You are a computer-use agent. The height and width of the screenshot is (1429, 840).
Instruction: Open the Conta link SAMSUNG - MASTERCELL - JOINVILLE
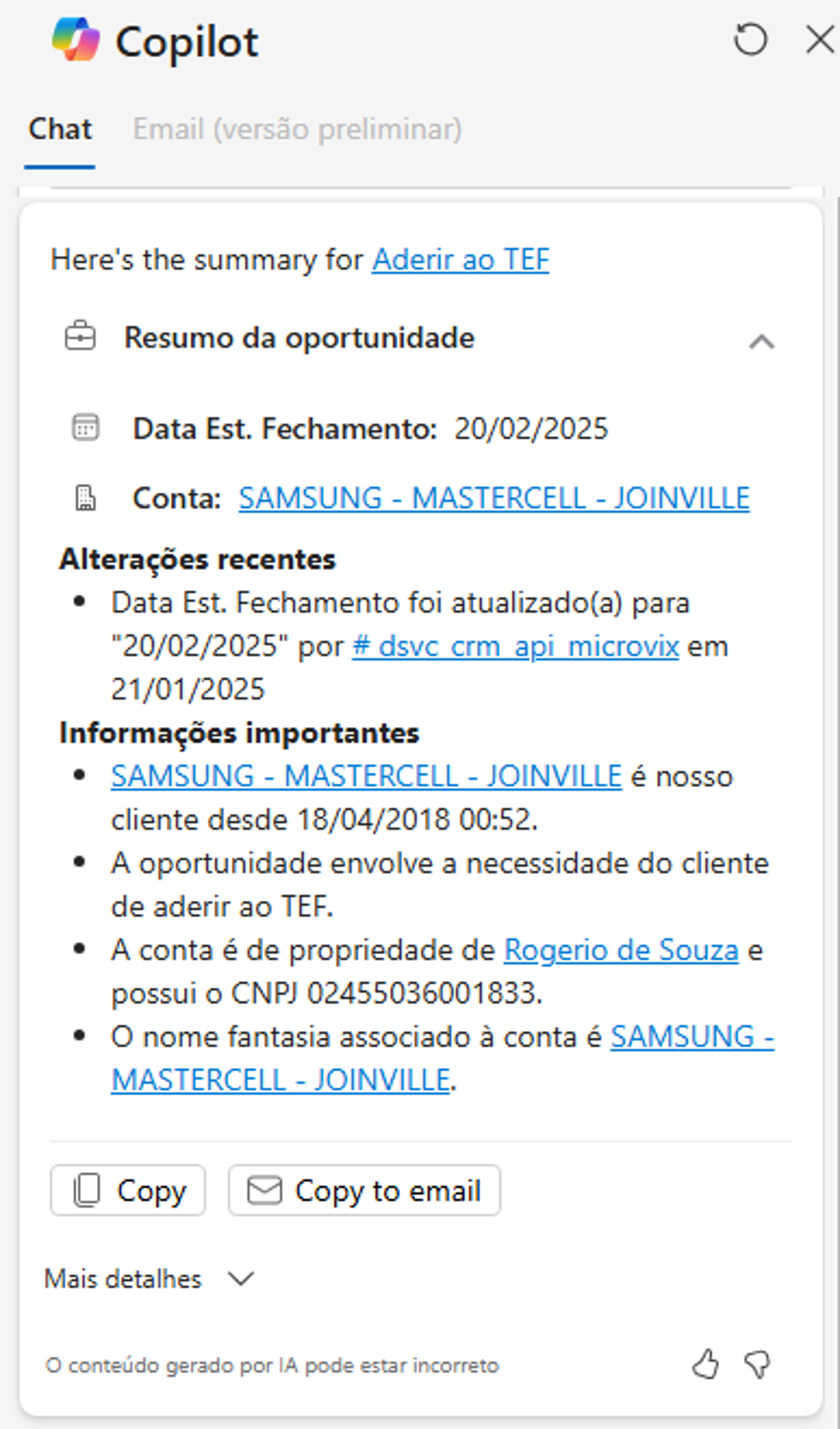[x=494, y=497]
